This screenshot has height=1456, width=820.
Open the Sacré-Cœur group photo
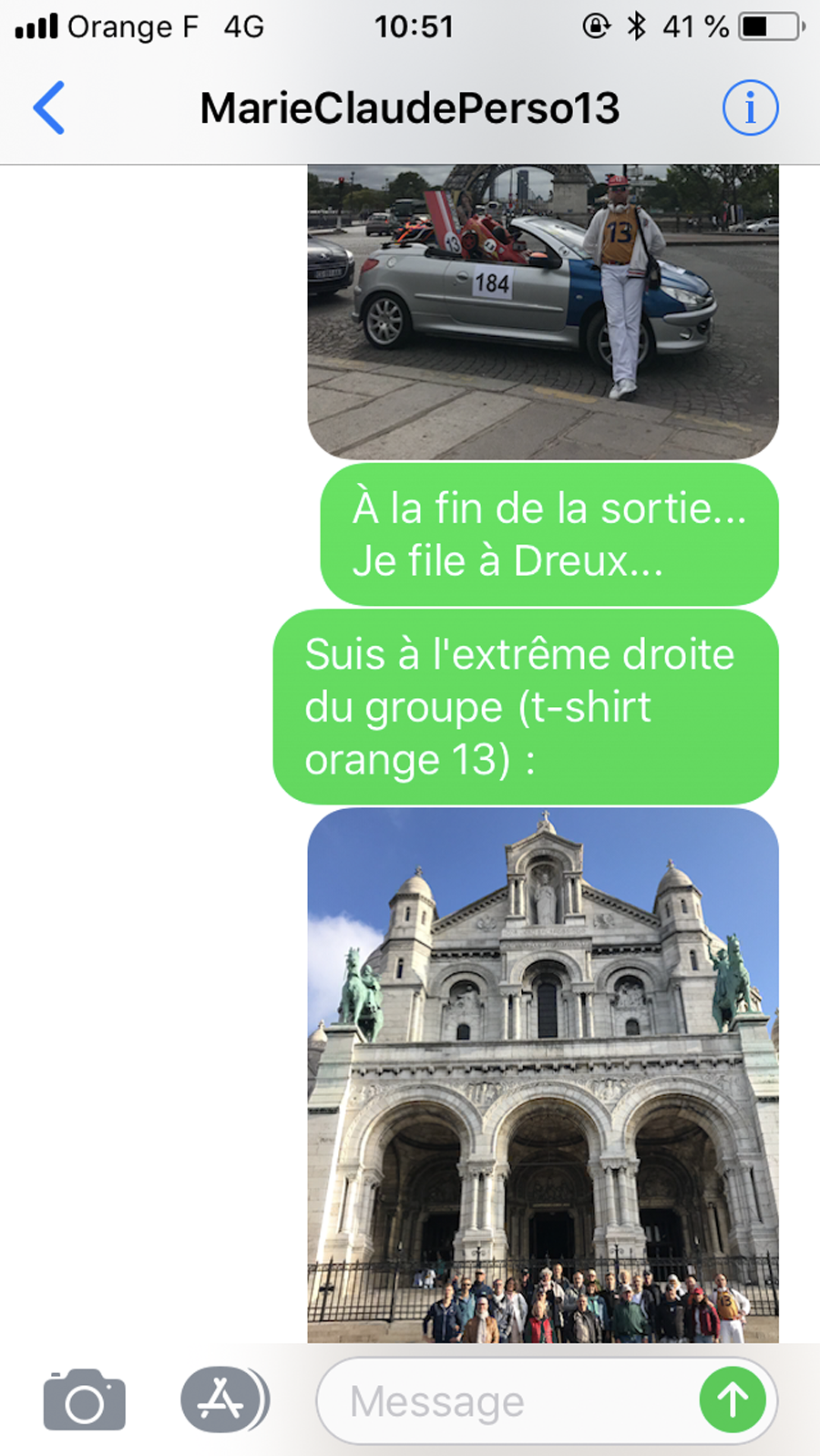click(x=543, y=1075)
